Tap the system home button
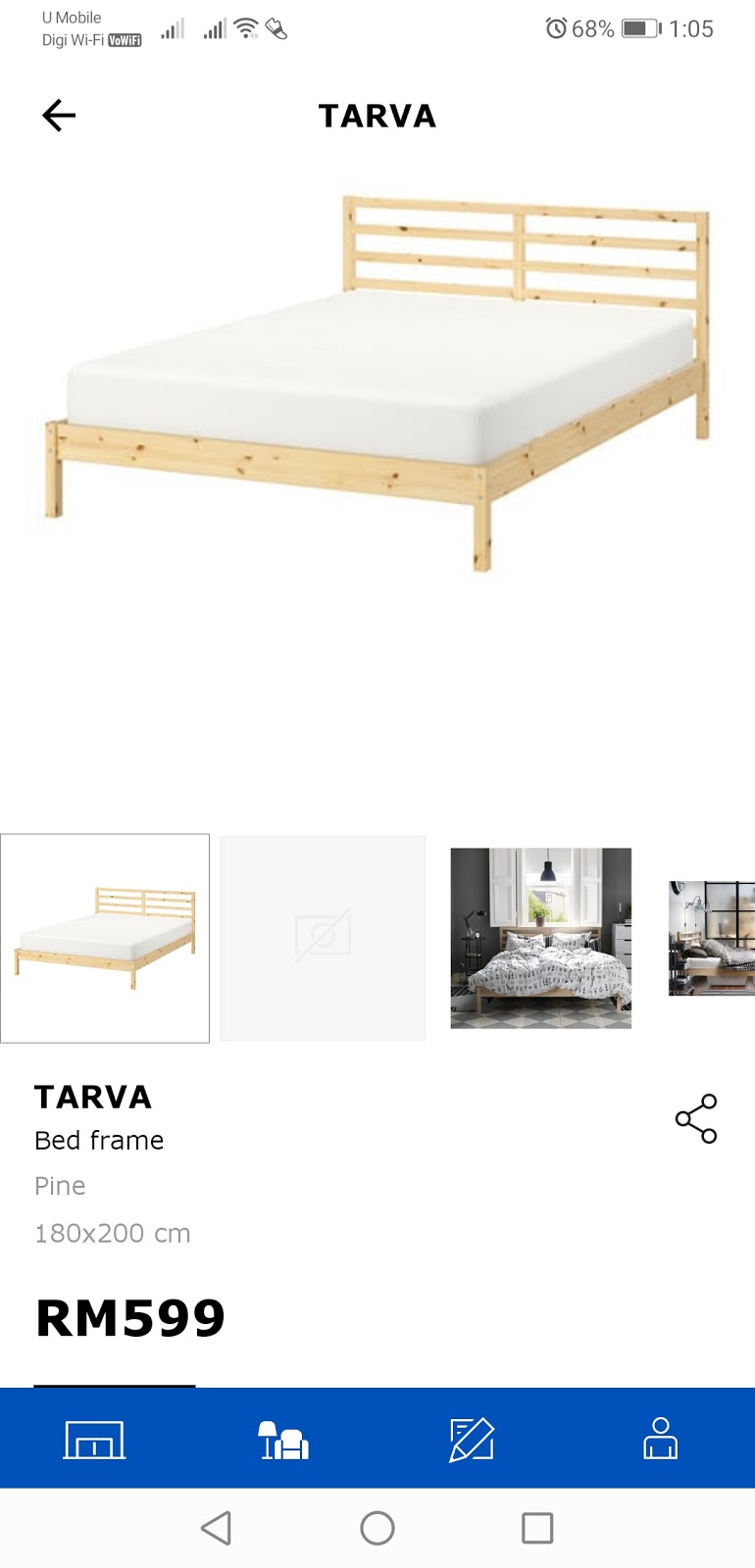The image size is (755, 1568). click(x=377, y=1528)
